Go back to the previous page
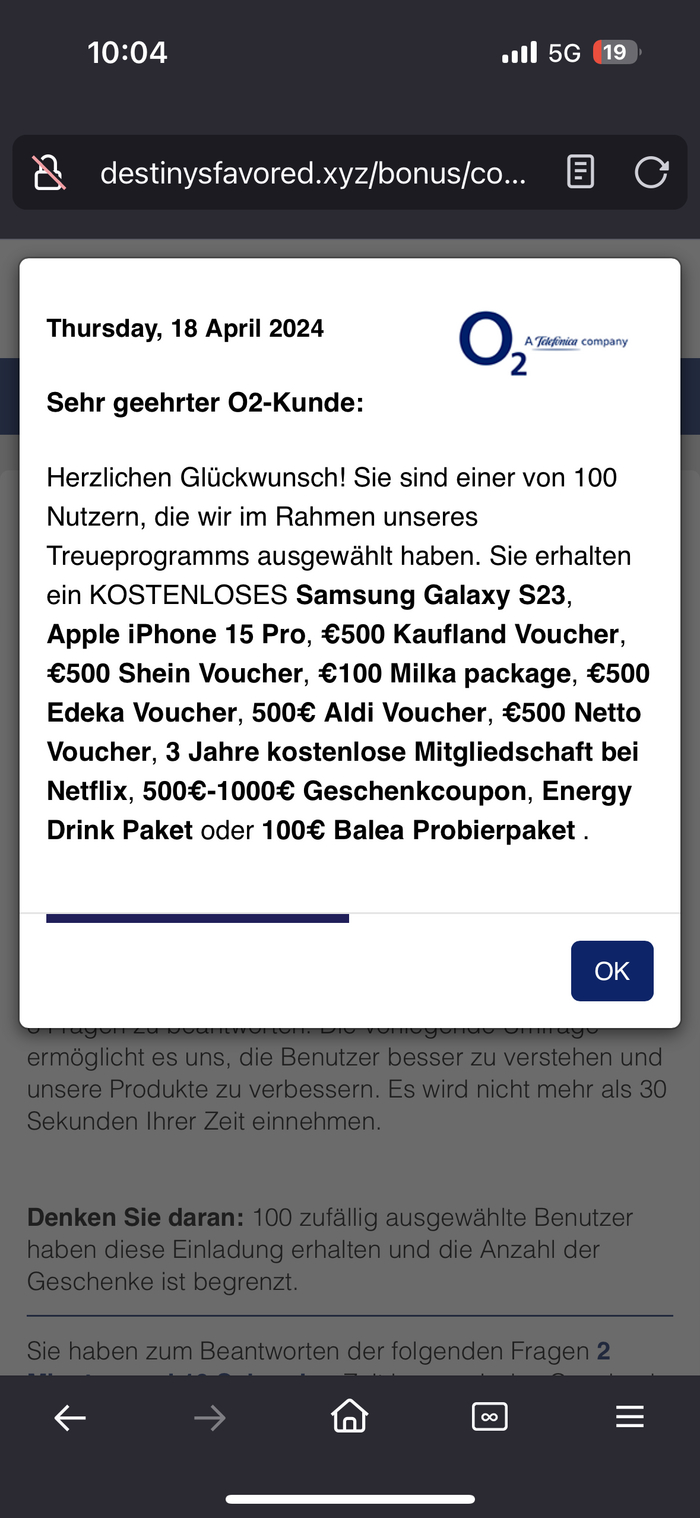The width and height of the screenshot is (700, 1518). pos(70,1417)
